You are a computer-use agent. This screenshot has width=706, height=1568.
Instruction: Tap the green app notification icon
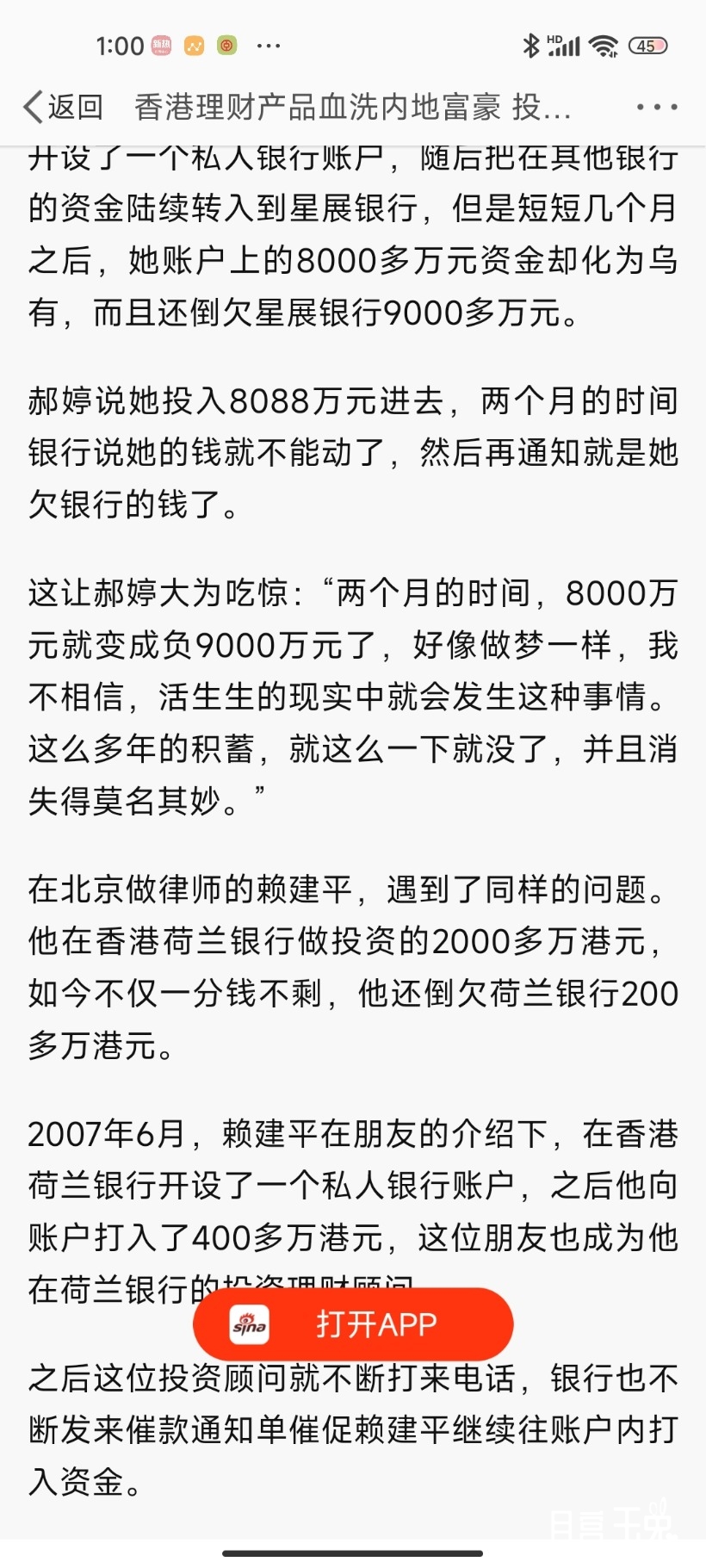(x=226, y=44)
